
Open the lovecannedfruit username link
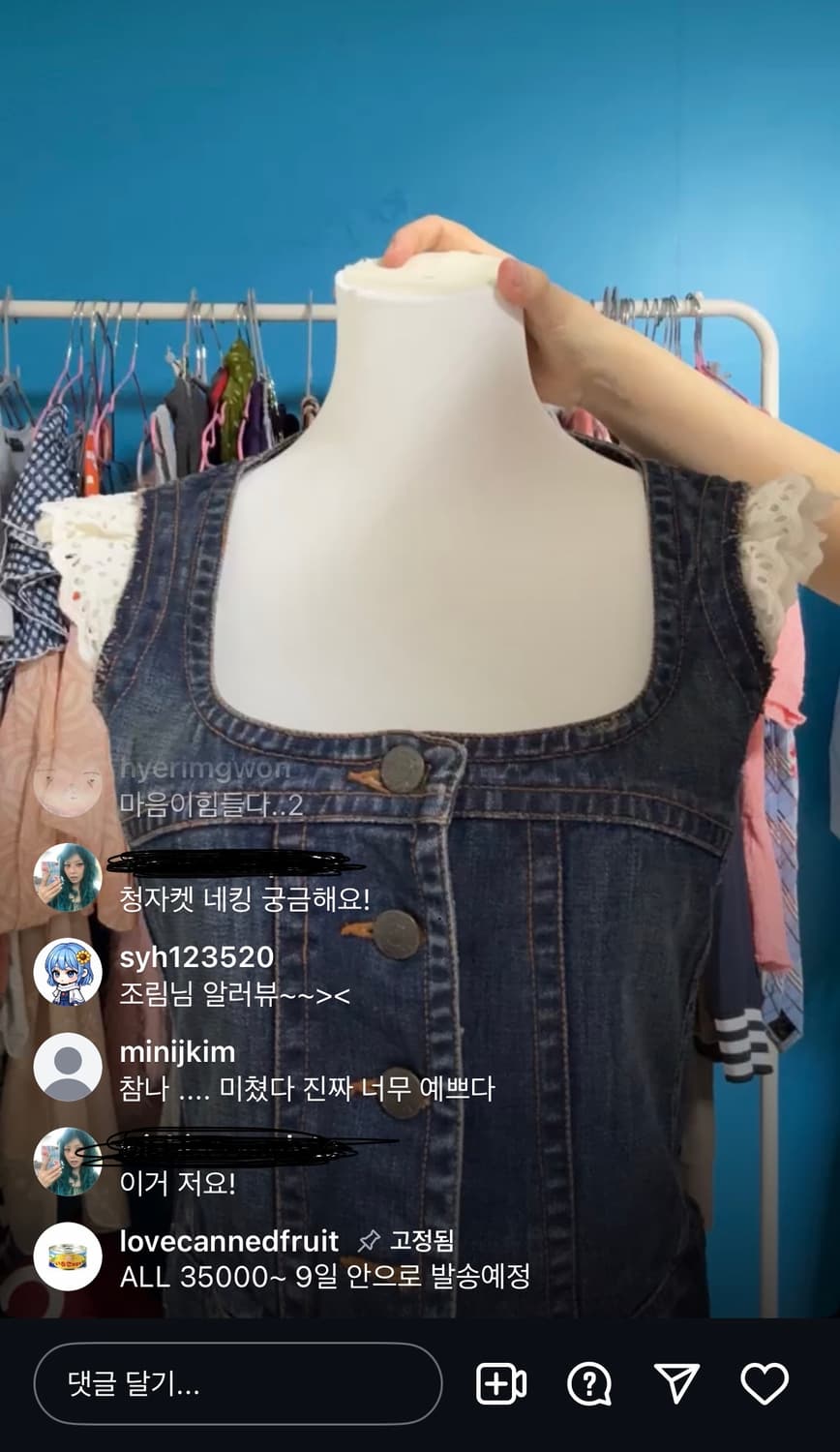pos(227,1242)
